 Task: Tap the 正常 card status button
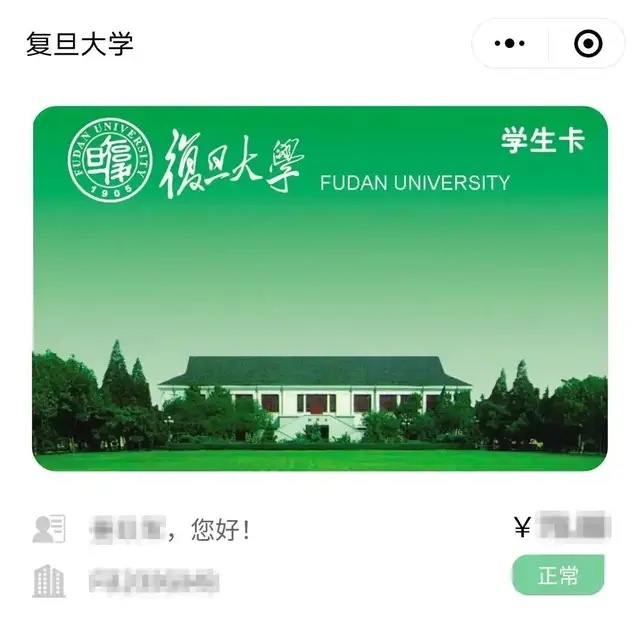[x=558, y=575]
